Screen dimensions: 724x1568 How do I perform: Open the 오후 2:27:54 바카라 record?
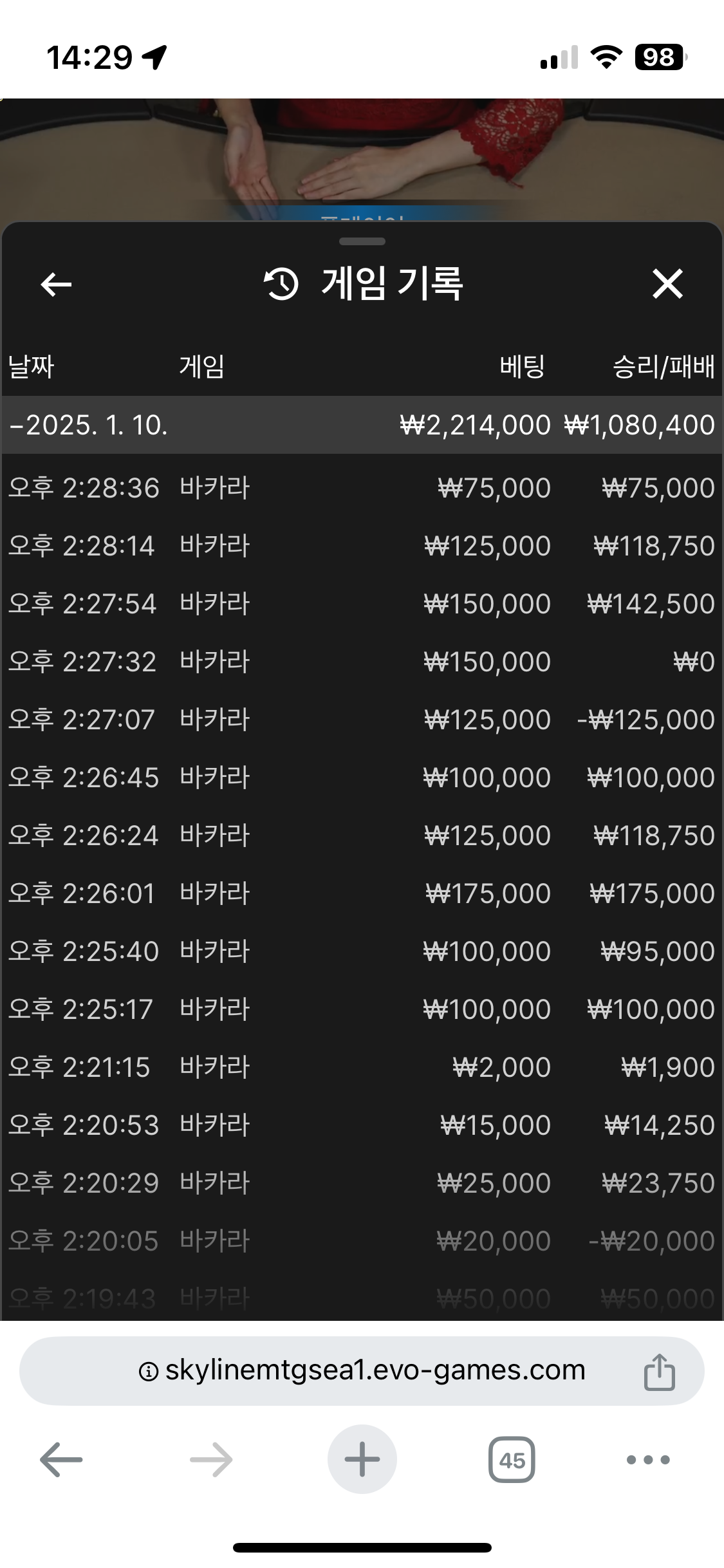[360, 604]
